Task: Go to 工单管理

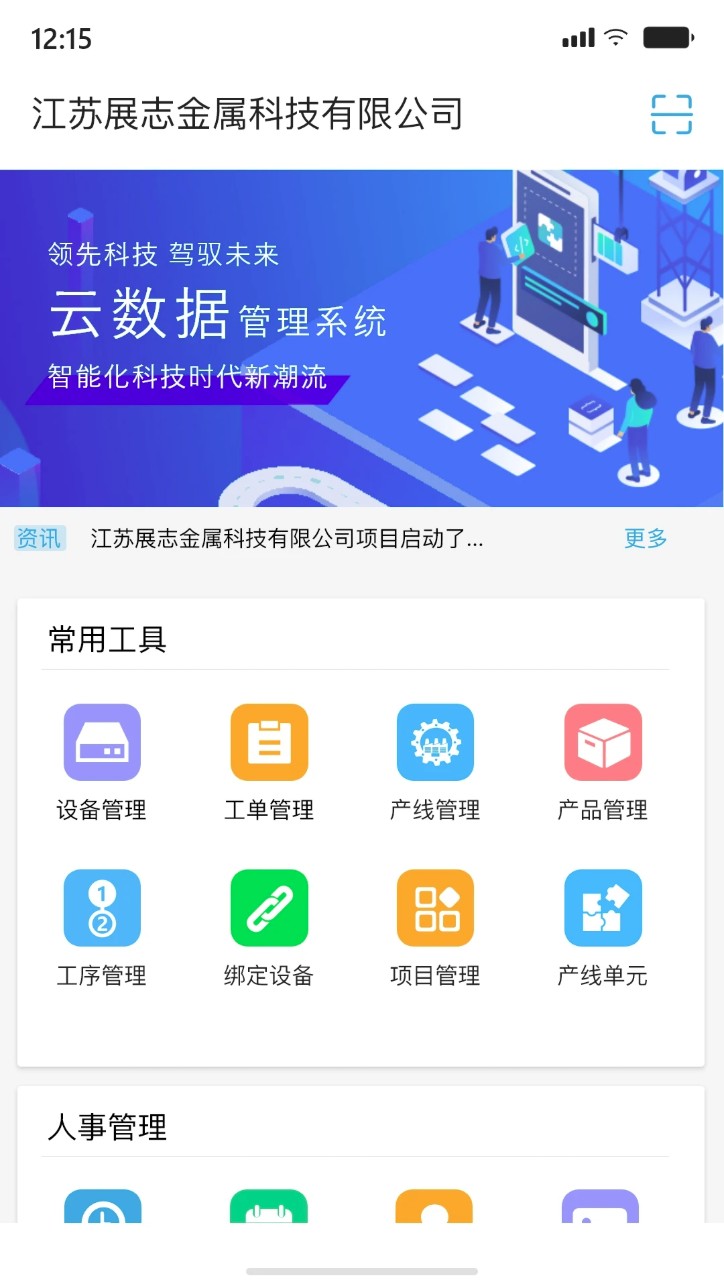Action: tap(269, 742)
